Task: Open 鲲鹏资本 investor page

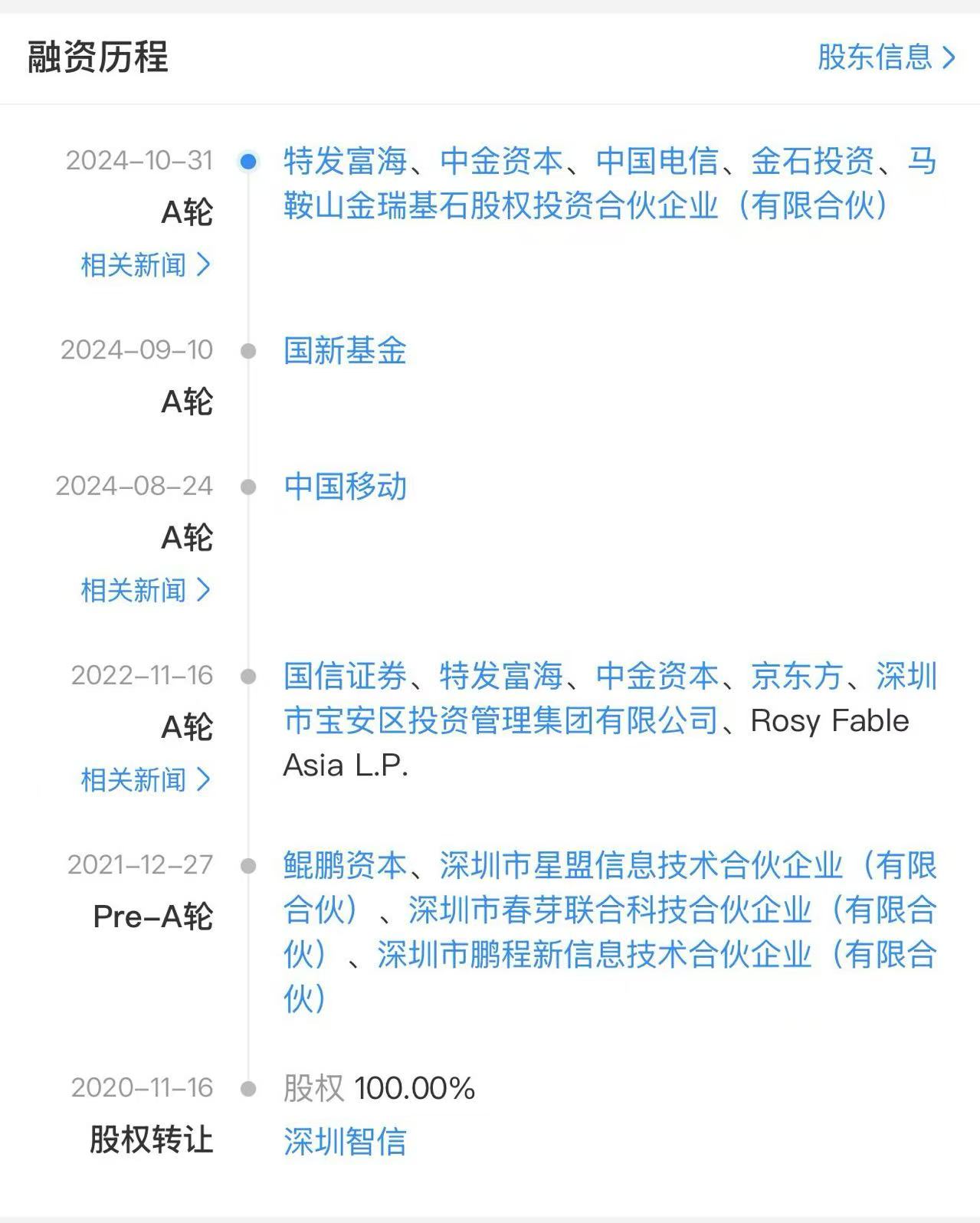Action: (344, 865)
